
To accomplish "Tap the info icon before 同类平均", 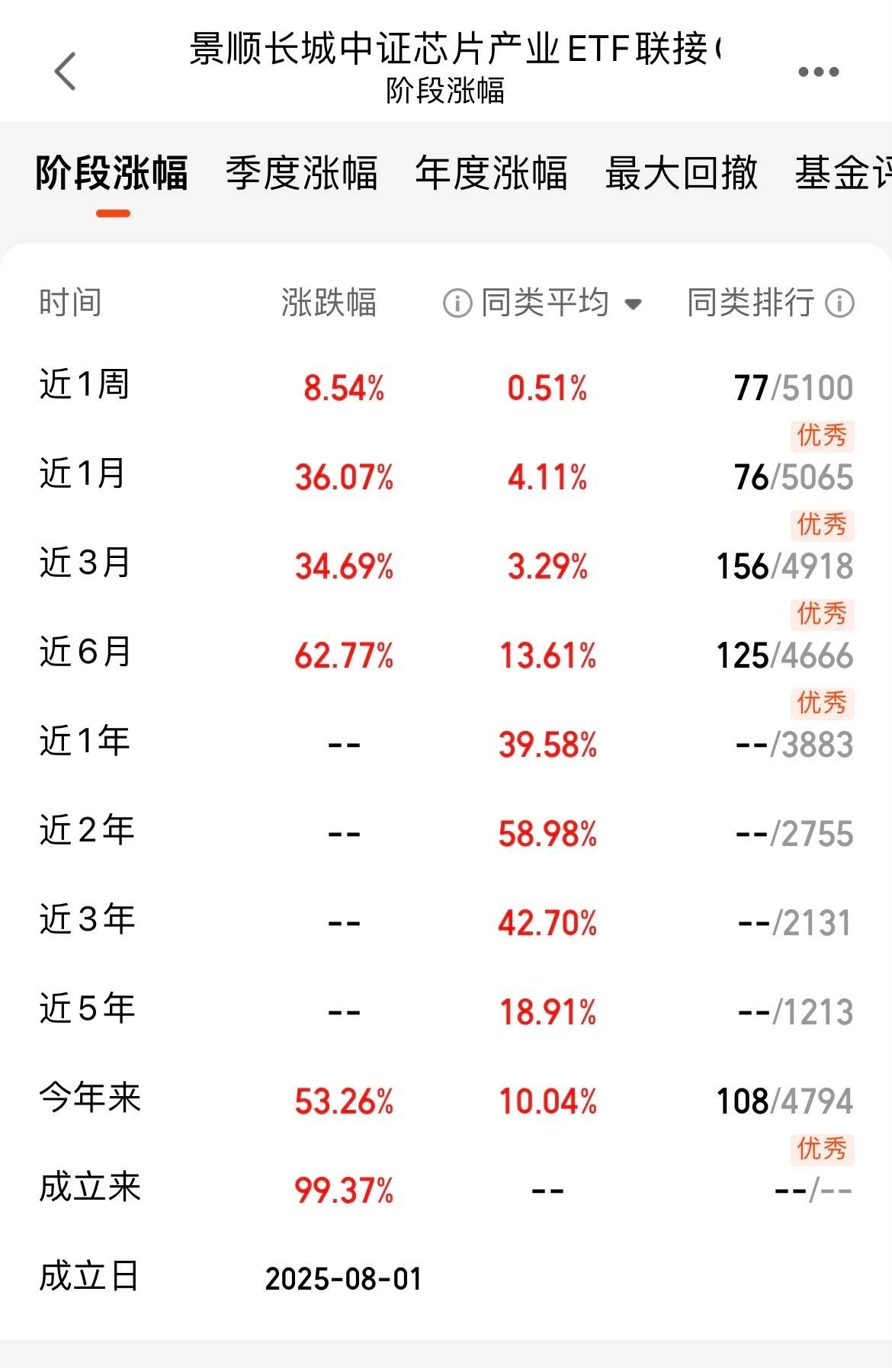I will coord(457,303).
